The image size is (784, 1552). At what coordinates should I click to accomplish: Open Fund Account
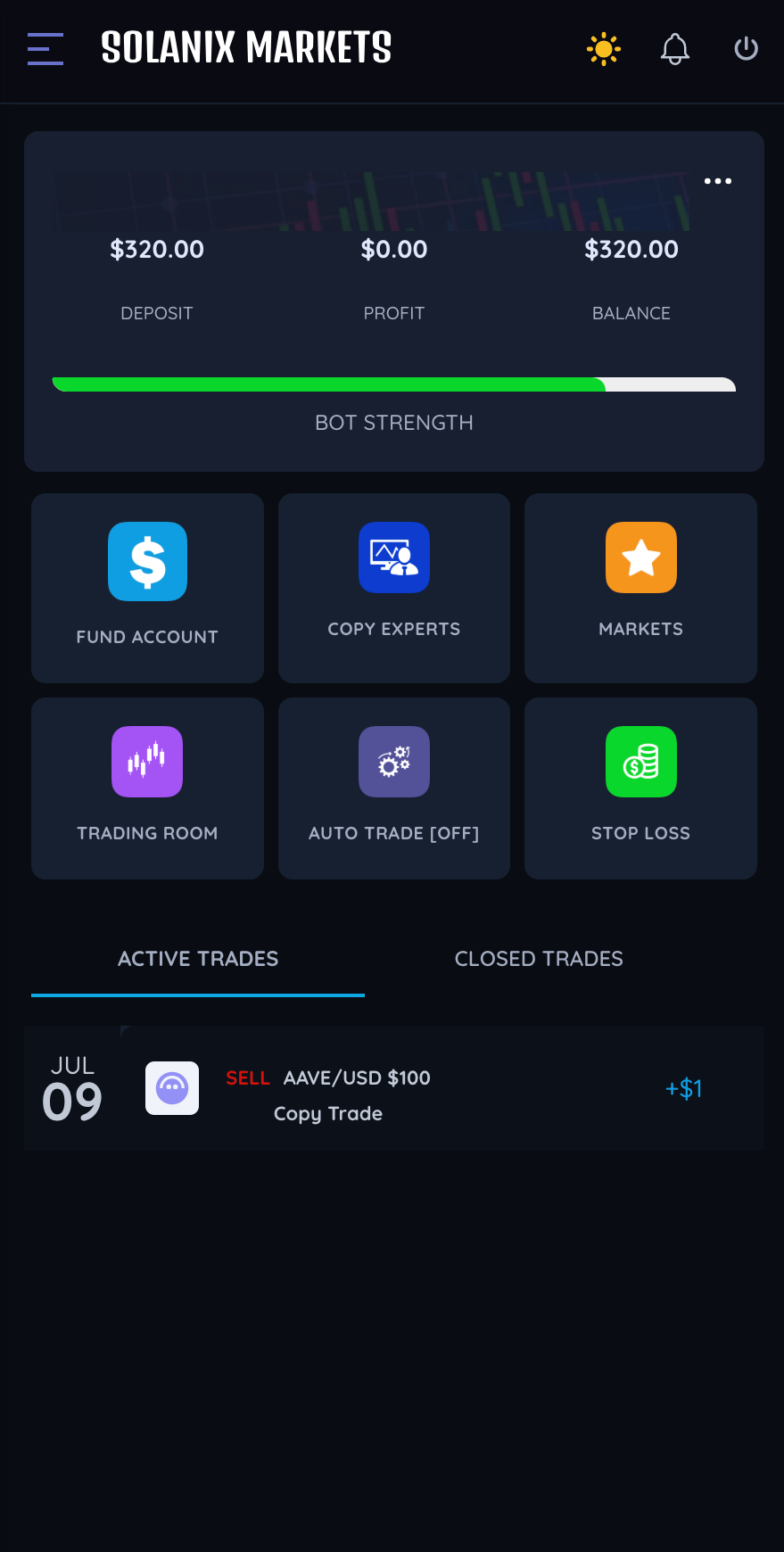click(147, 588)
